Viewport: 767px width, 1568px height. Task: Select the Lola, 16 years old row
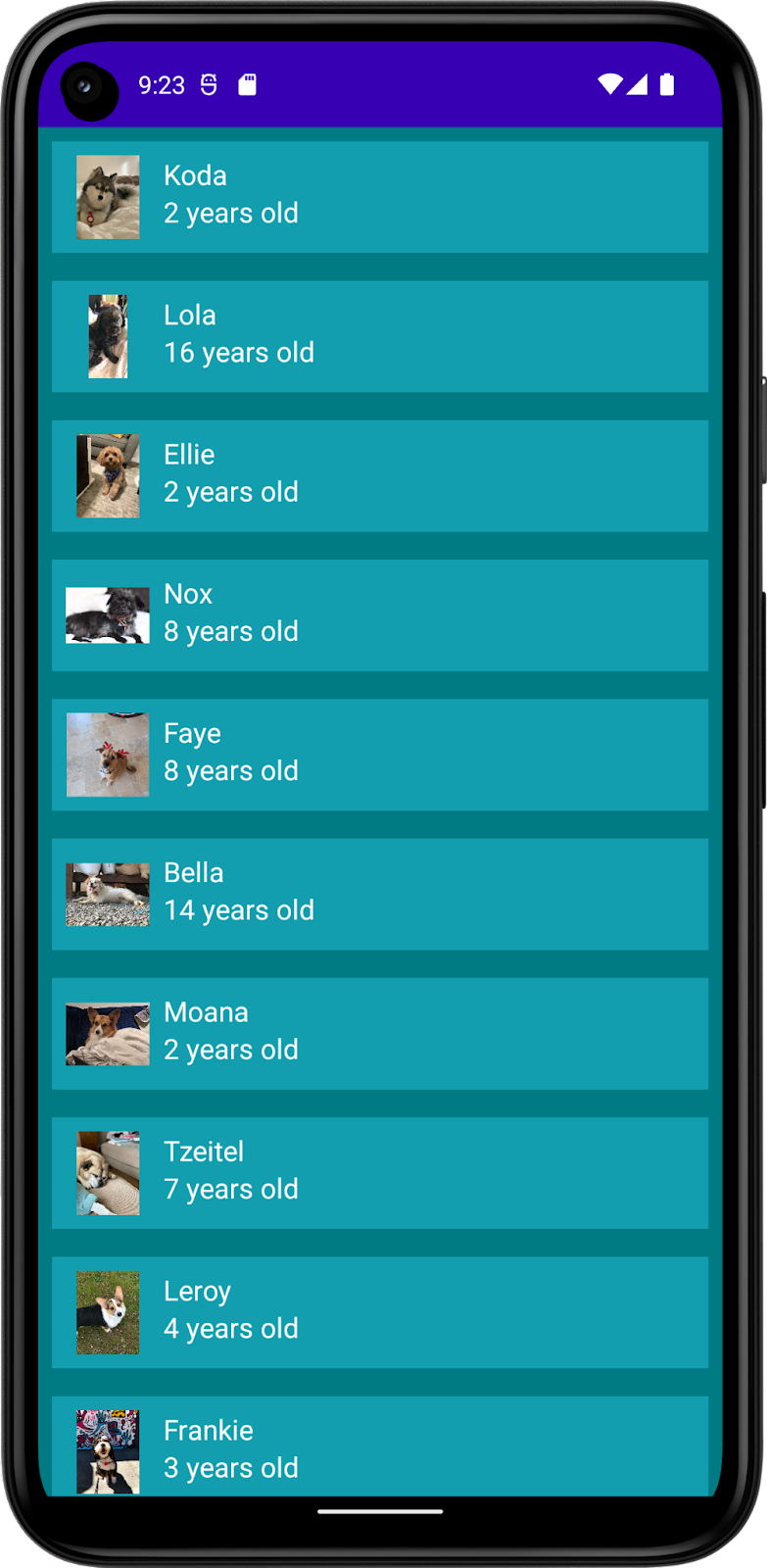point(380,336)
